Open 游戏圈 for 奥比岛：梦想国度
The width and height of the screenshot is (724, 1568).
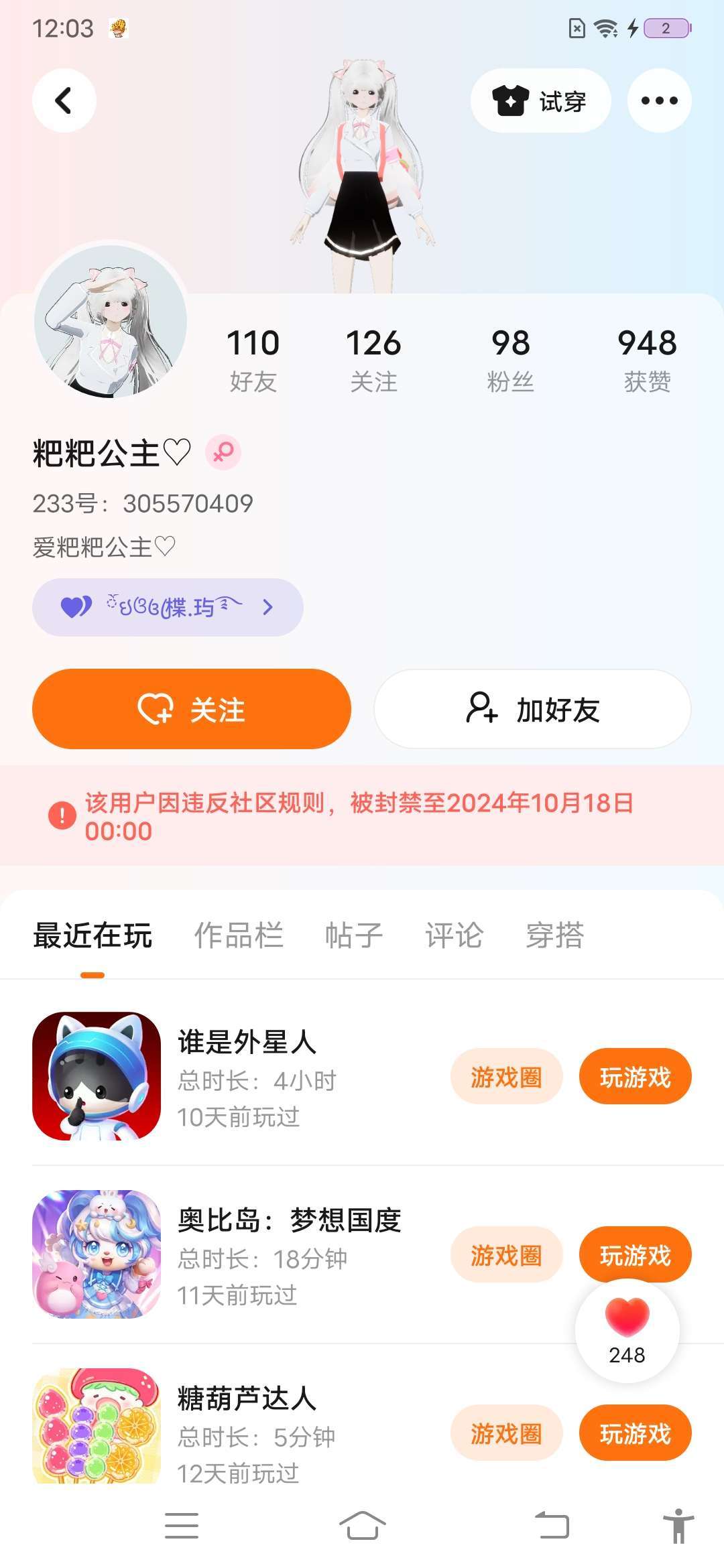[506, 1255]
